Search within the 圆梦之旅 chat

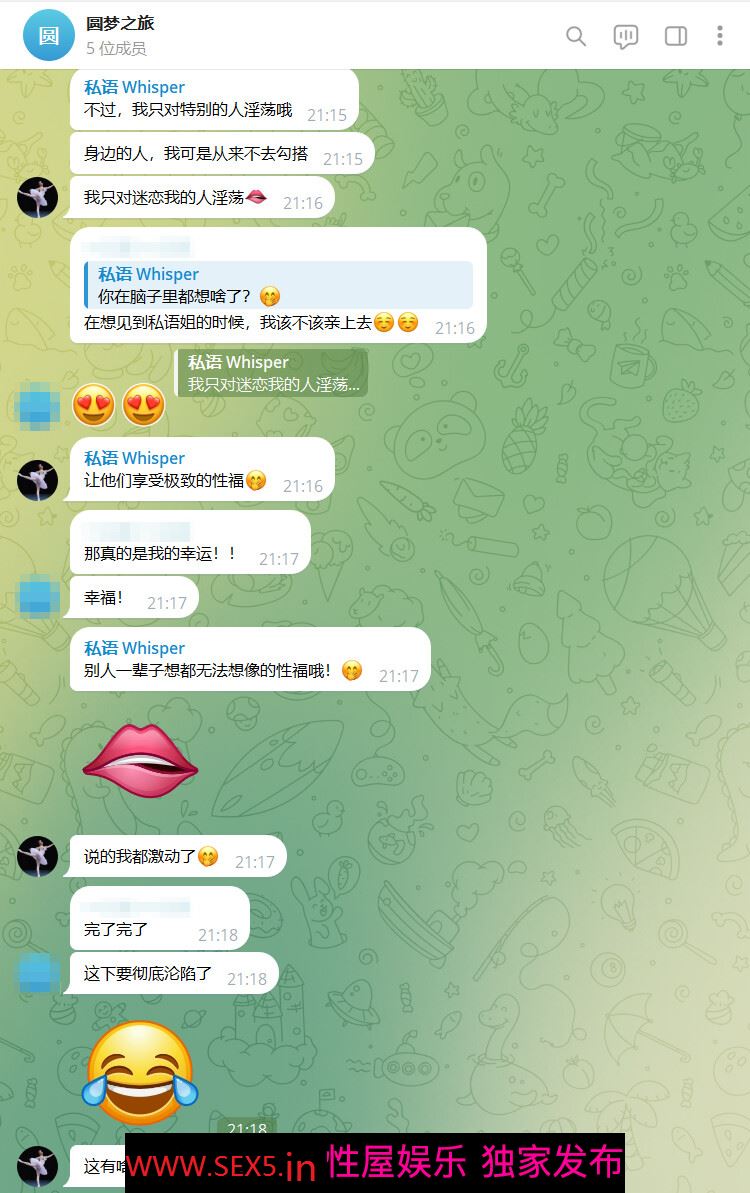point(576,36)
